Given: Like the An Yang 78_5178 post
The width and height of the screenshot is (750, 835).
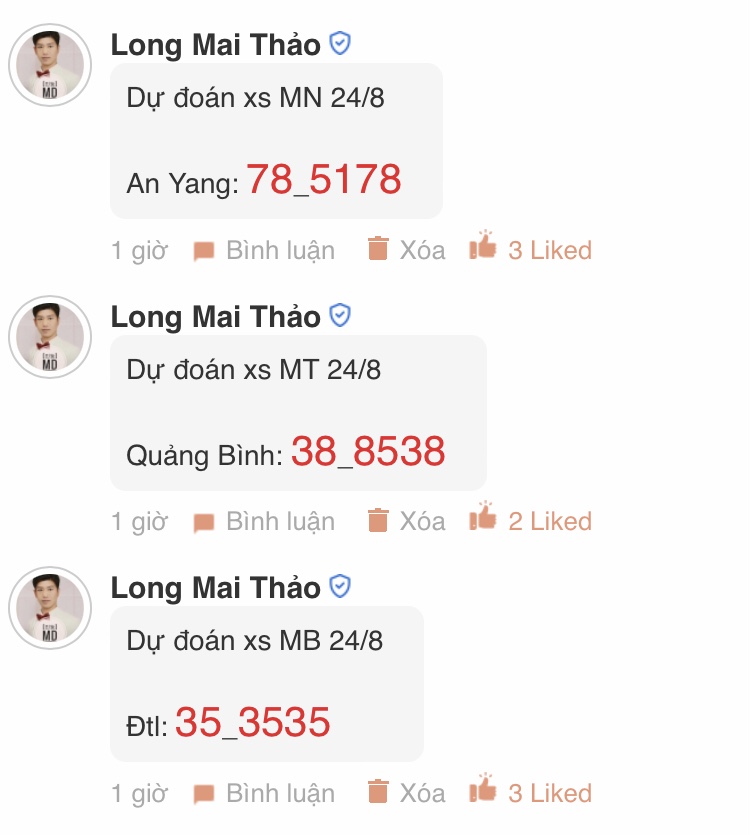Looking at the screenshot, I should click(531, 249).
